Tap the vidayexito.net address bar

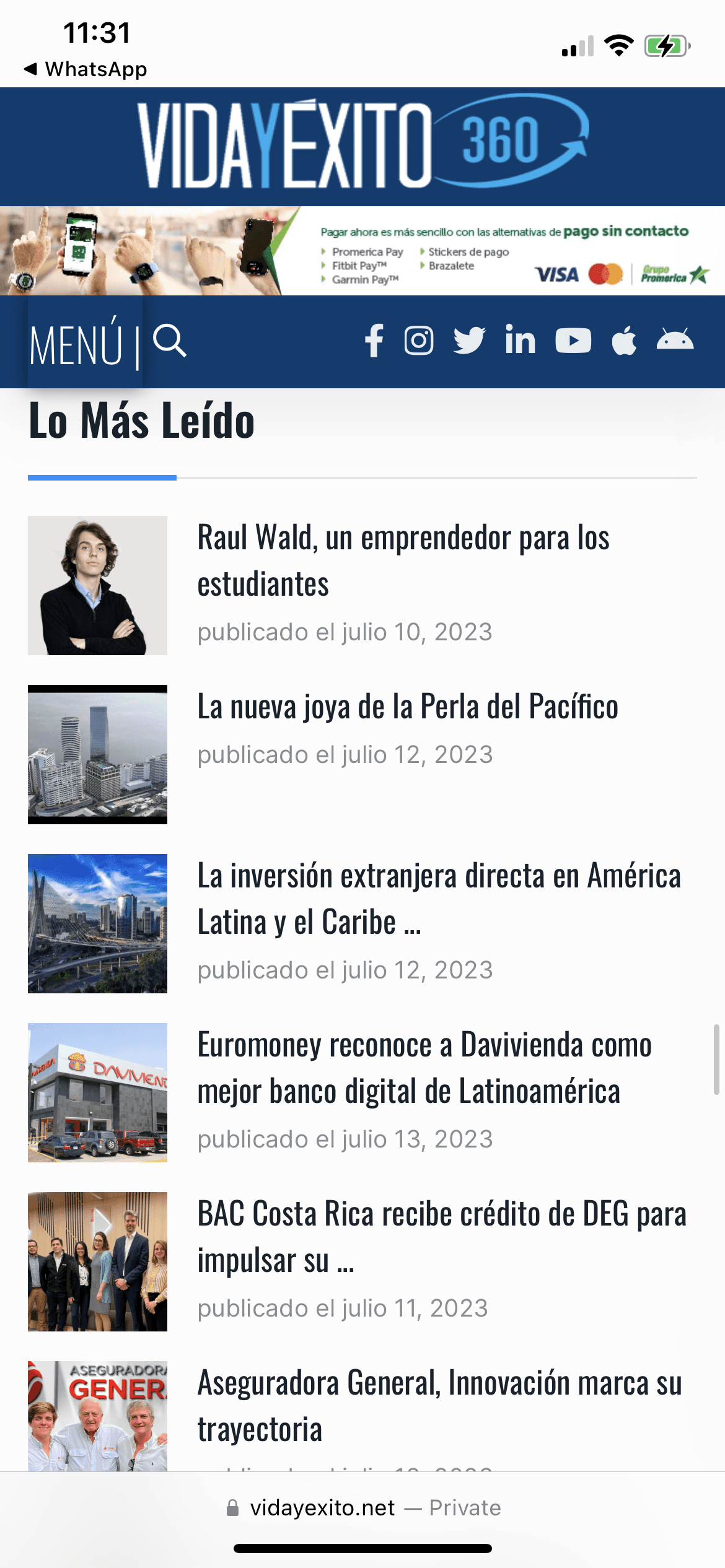pyautogui.click(x=362, y=1508)
